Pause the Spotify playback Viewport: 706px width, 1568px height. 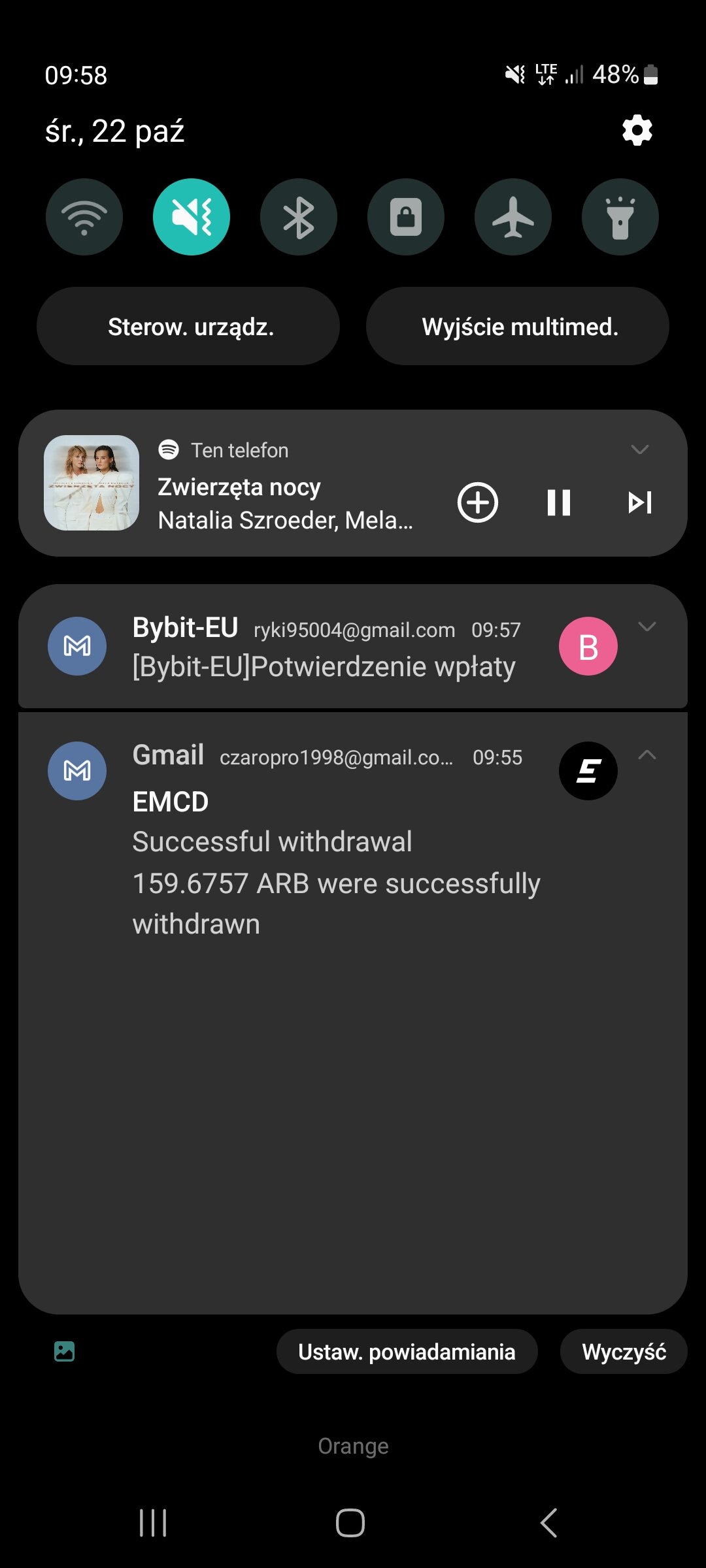pos(559,502)
